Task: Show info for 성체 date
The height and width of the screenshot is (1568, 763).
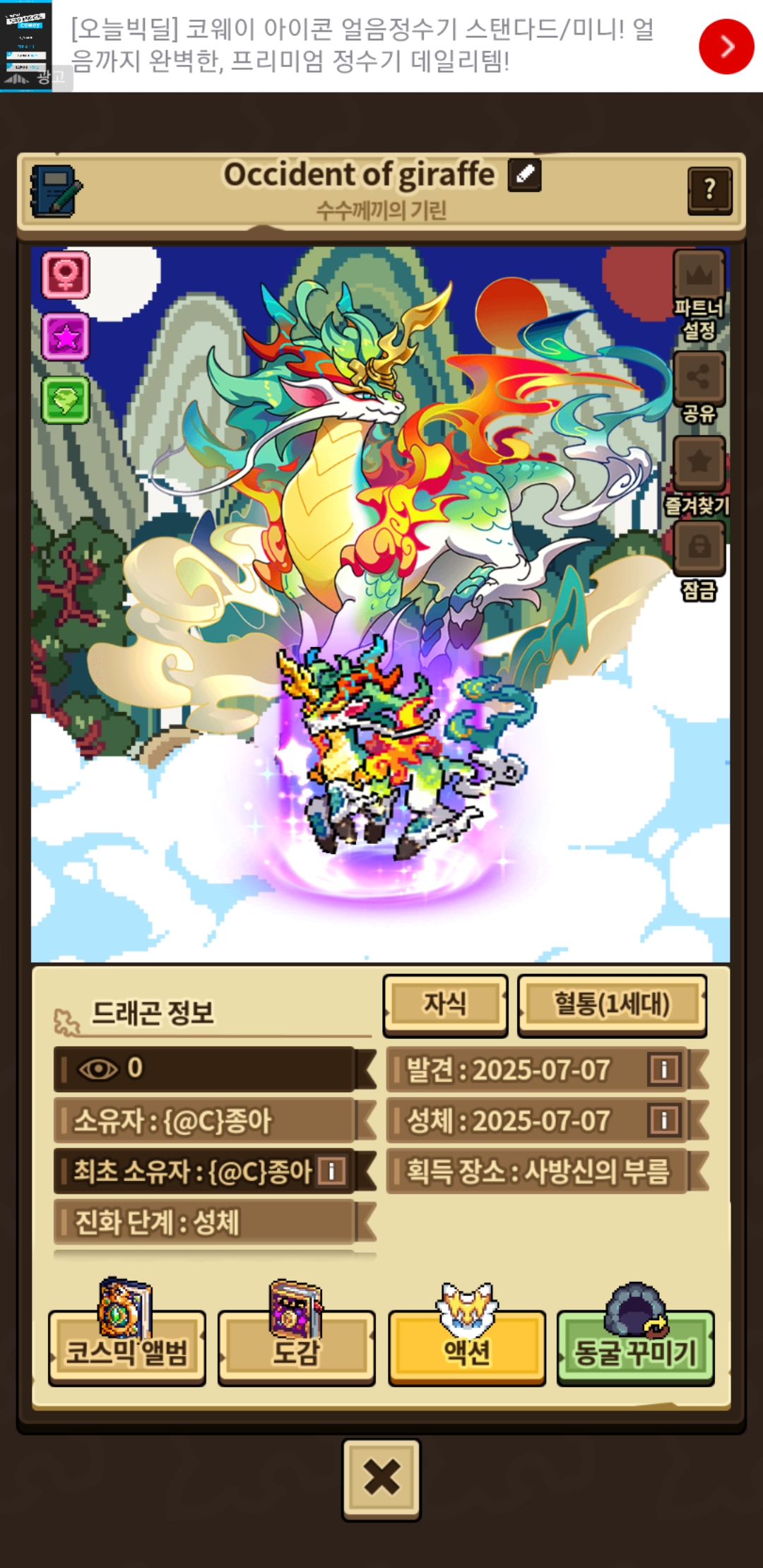Action: (663, 1120)
